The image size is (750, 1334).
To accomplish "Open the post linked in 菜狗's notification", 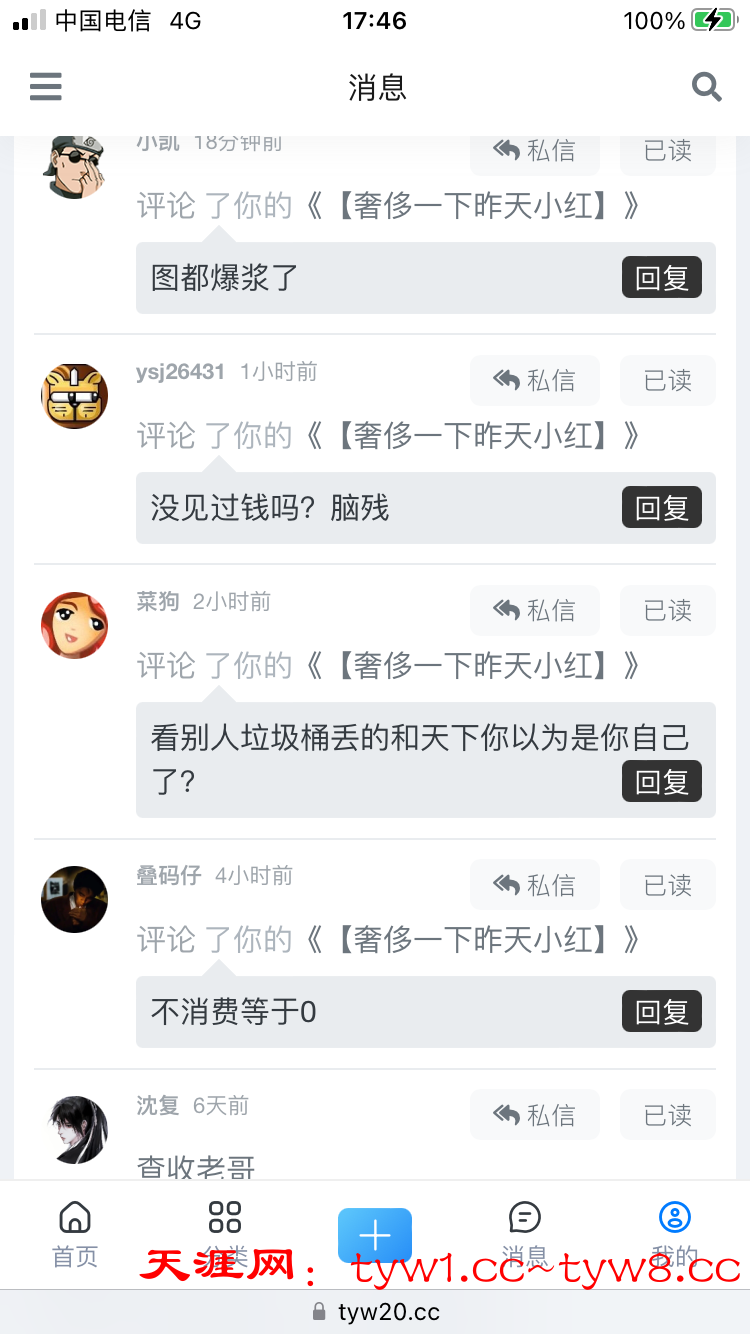I will (x=472, y=666).
